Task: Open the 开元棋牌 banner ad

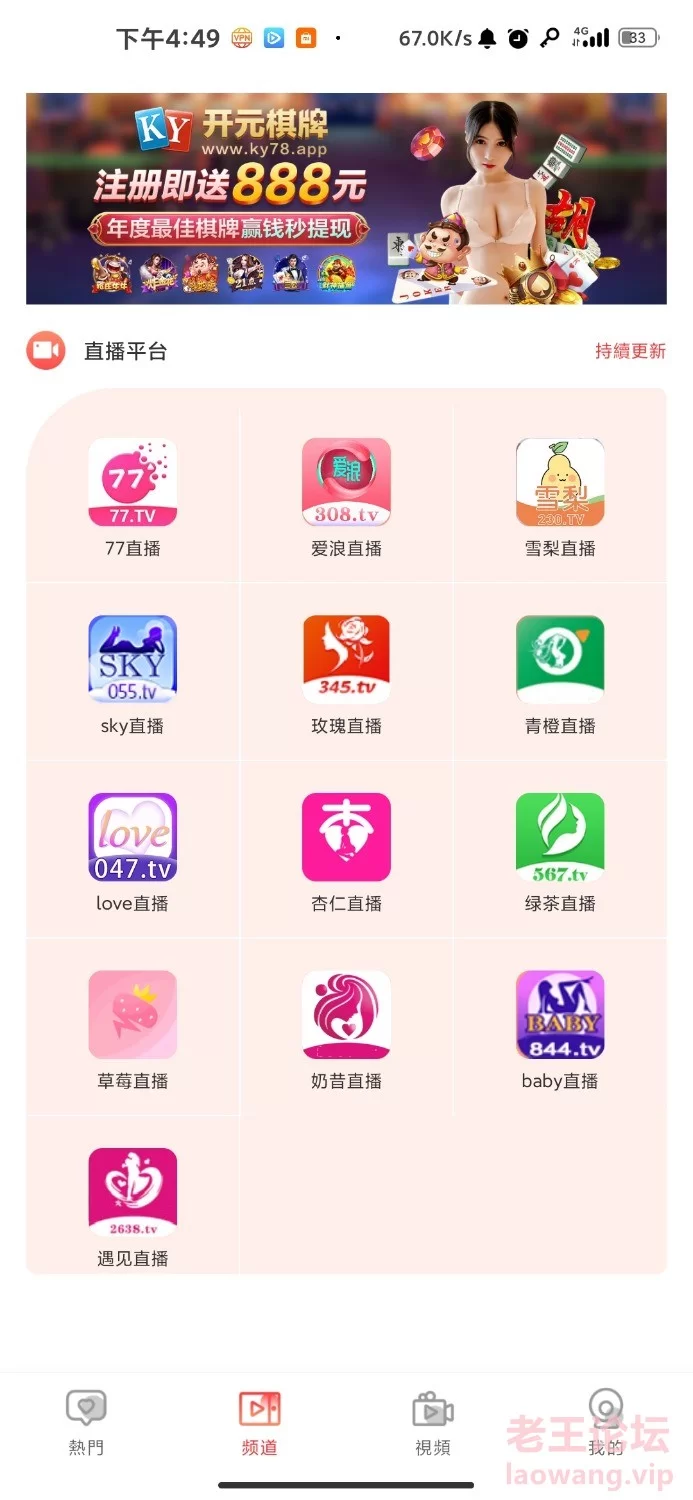Action: pos(346,198)
